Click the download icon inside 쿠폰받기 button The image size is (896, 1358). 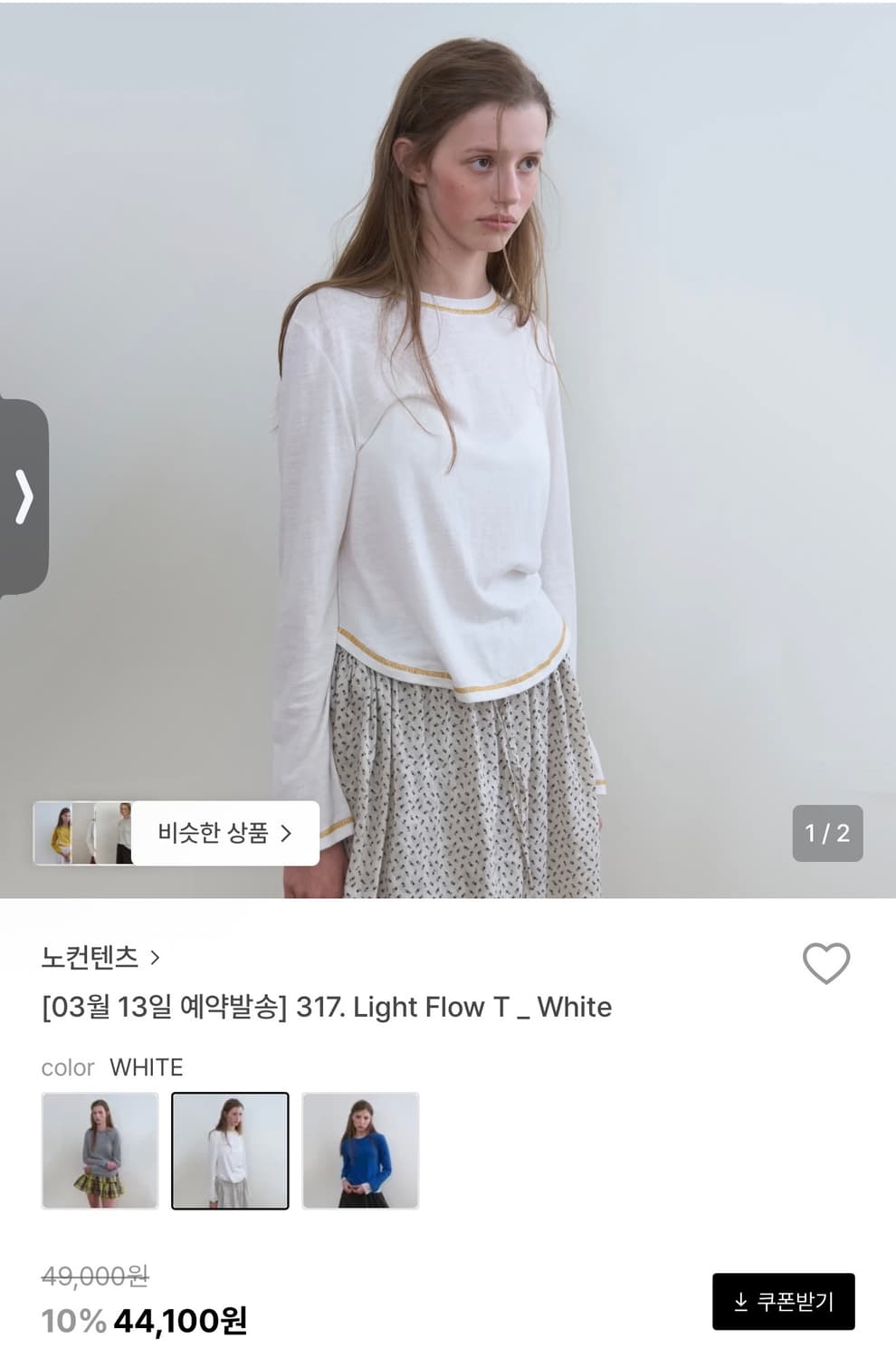pyautogui.click(x=739, y=1301)
